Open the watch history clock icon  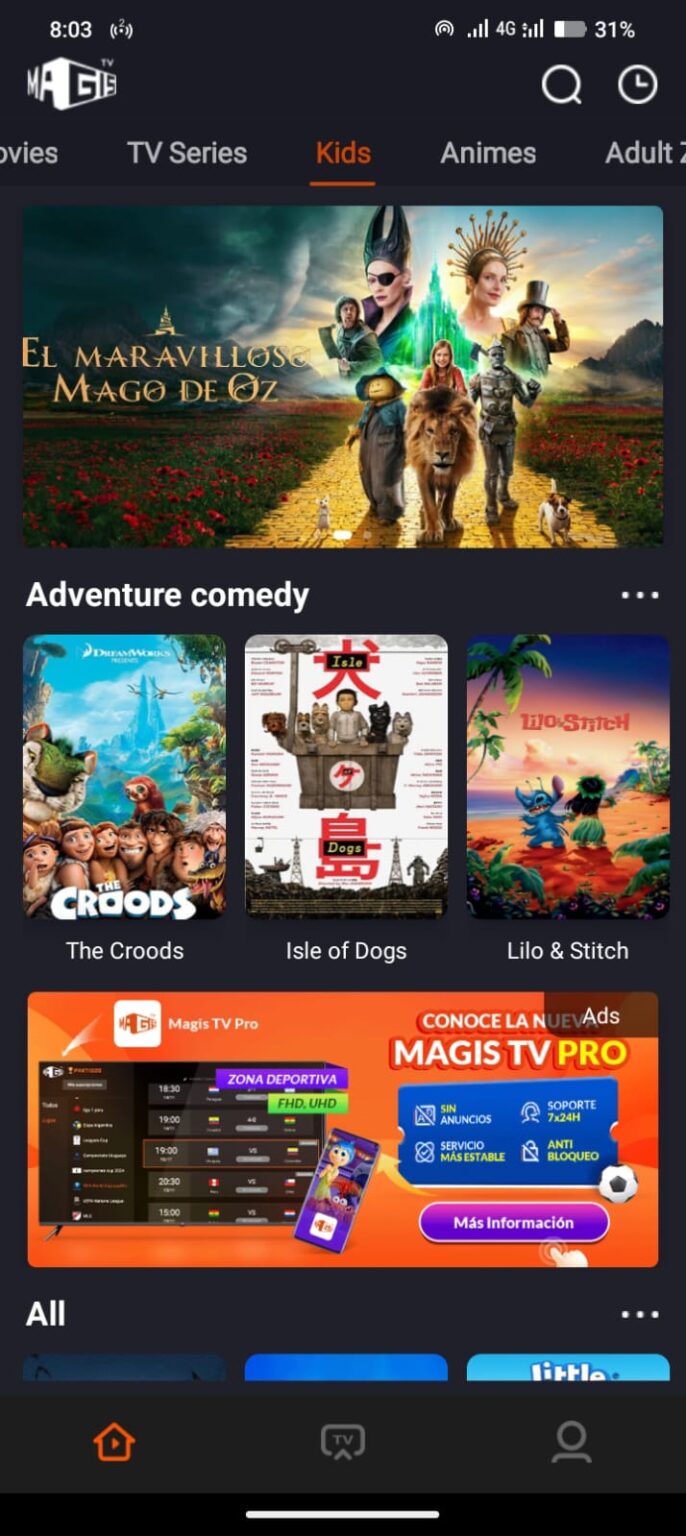(637, 85)
